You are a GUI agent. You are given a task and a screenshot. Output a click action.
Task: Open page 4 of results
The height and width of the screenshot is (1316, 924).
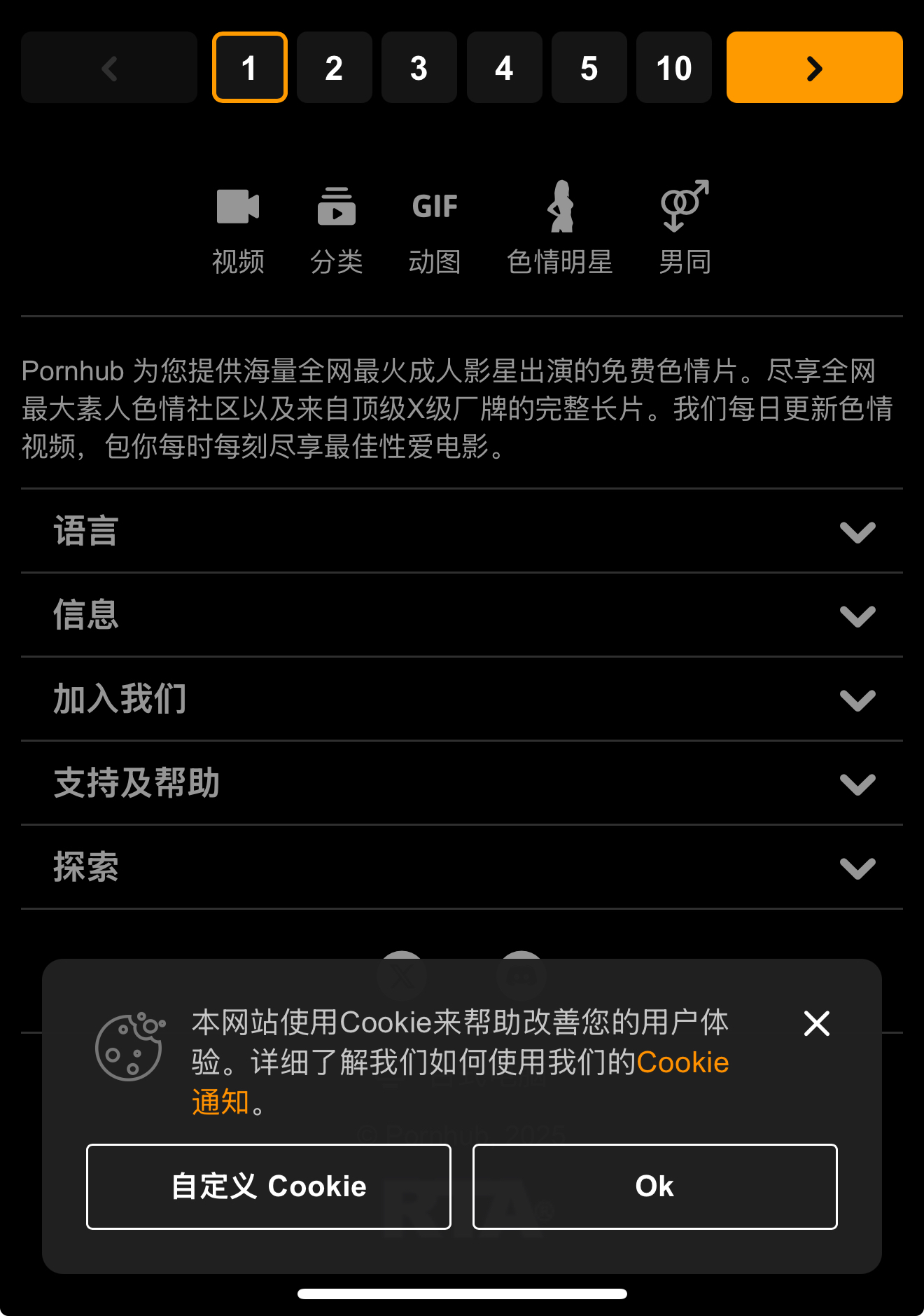click(504, 68)
